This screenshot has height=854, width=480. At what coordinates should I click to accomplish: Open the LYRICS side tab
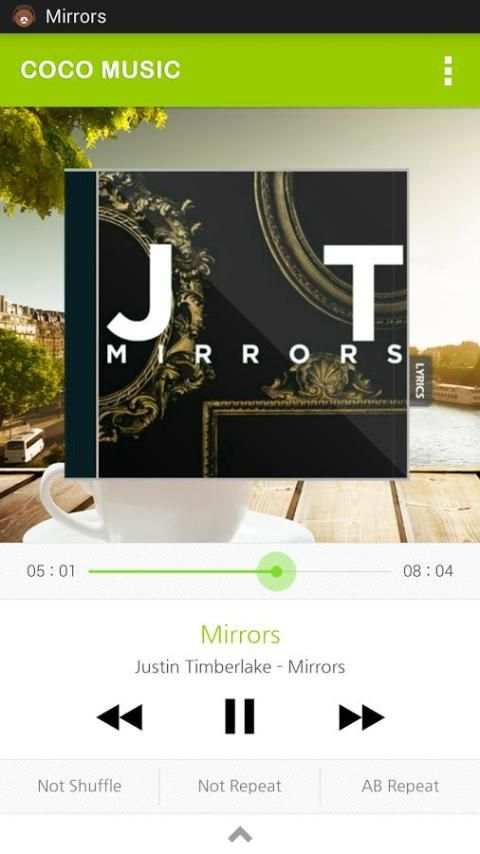[x=420, y=380]
